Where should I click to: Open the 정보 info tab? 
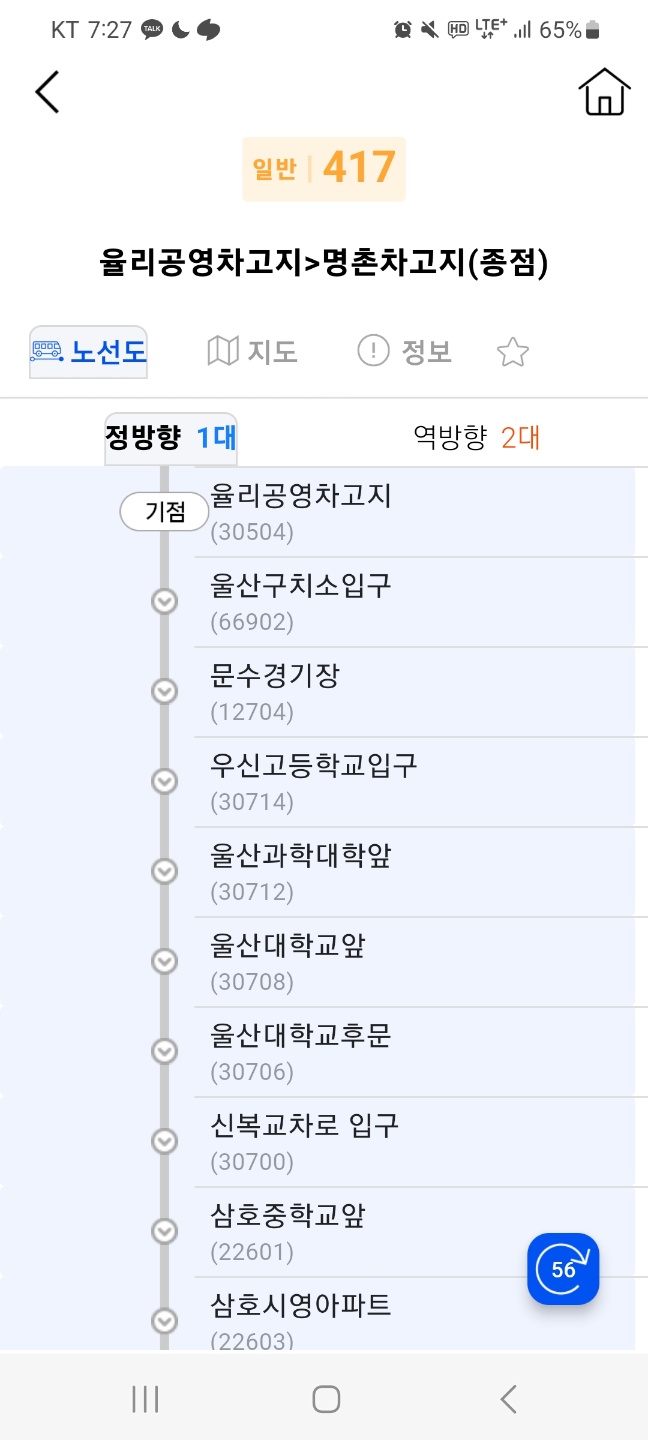coord(405,351)
